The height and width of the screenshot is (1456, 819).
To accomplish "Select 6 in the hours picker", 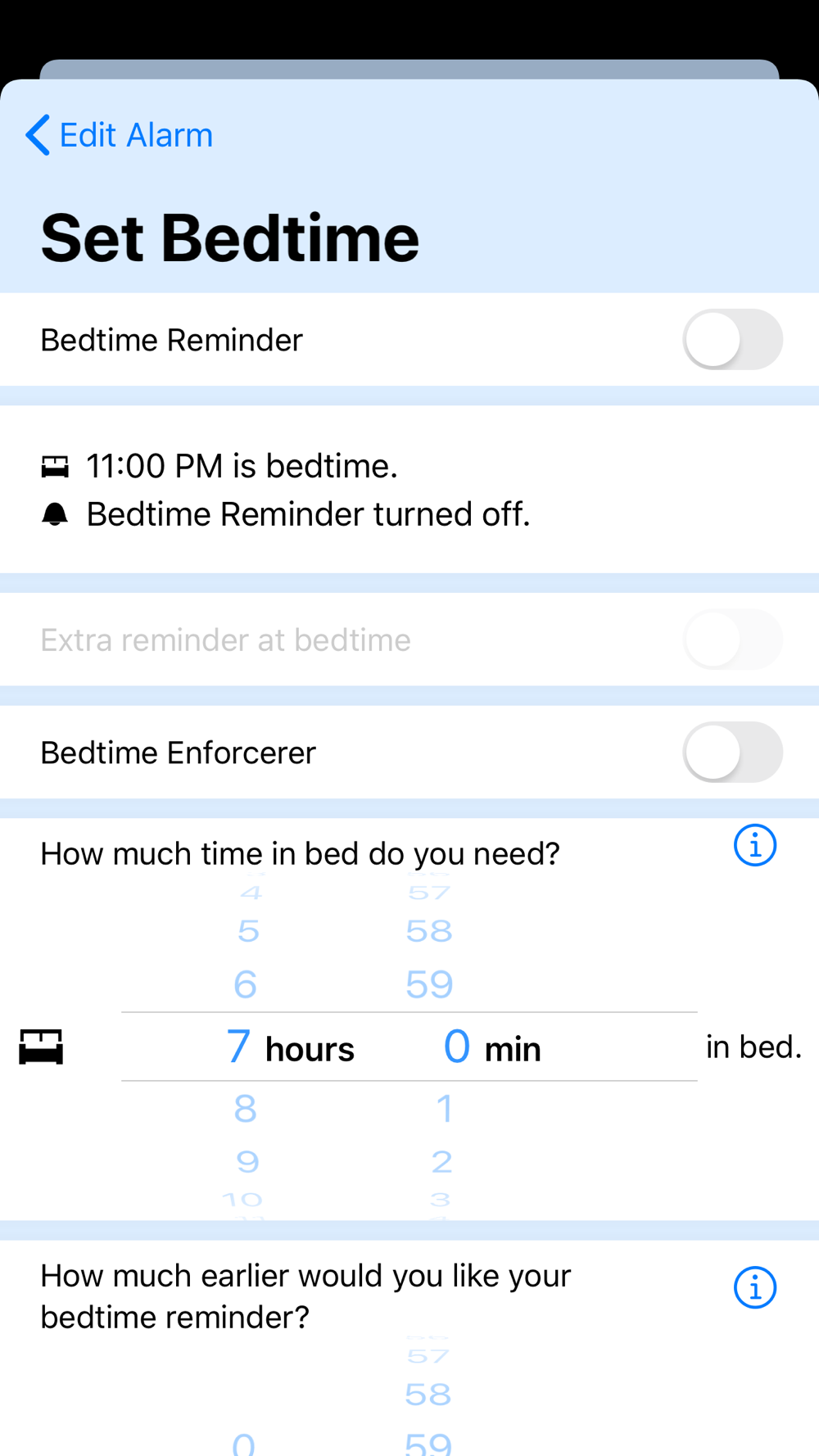I will point(245,983).
